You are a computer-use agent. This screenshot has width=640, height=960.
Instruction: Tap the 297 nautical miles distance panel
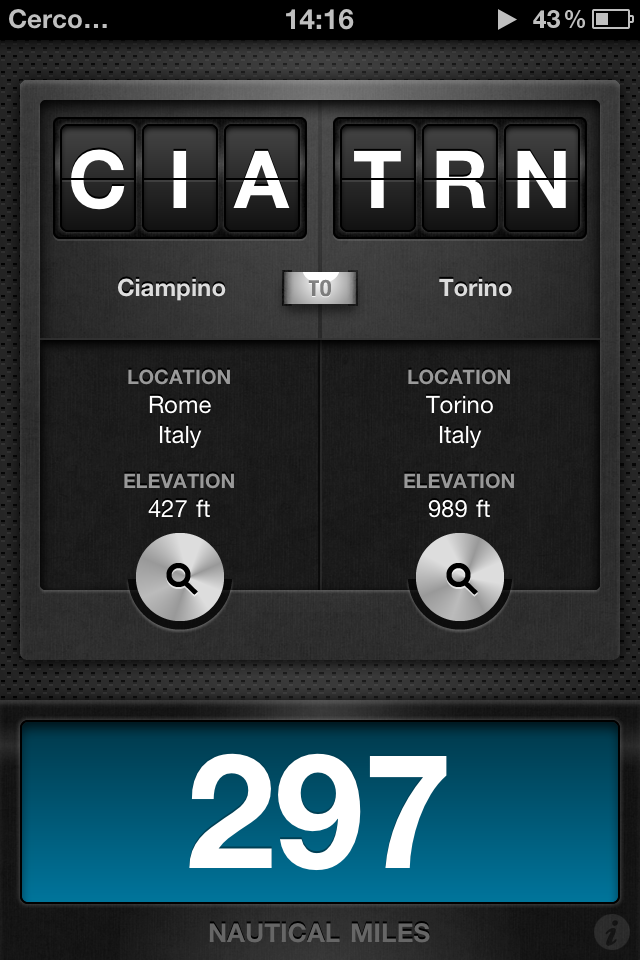coord(320,812)
